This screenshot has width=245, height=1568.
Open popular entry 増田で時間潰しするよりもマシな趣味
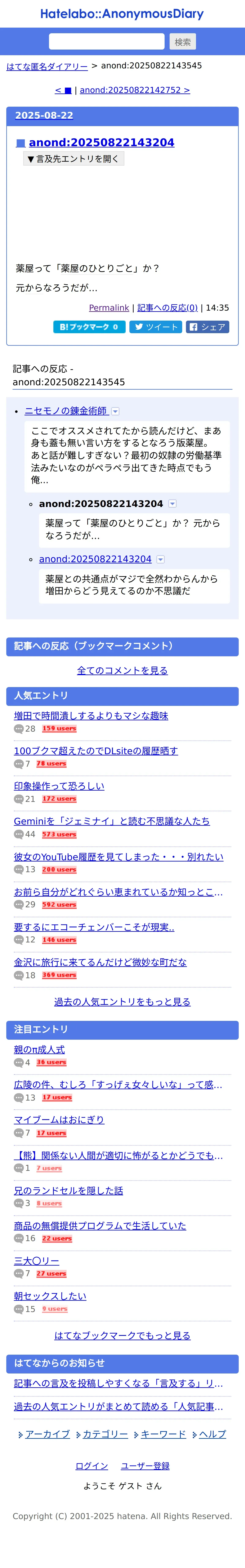(91, 716)
